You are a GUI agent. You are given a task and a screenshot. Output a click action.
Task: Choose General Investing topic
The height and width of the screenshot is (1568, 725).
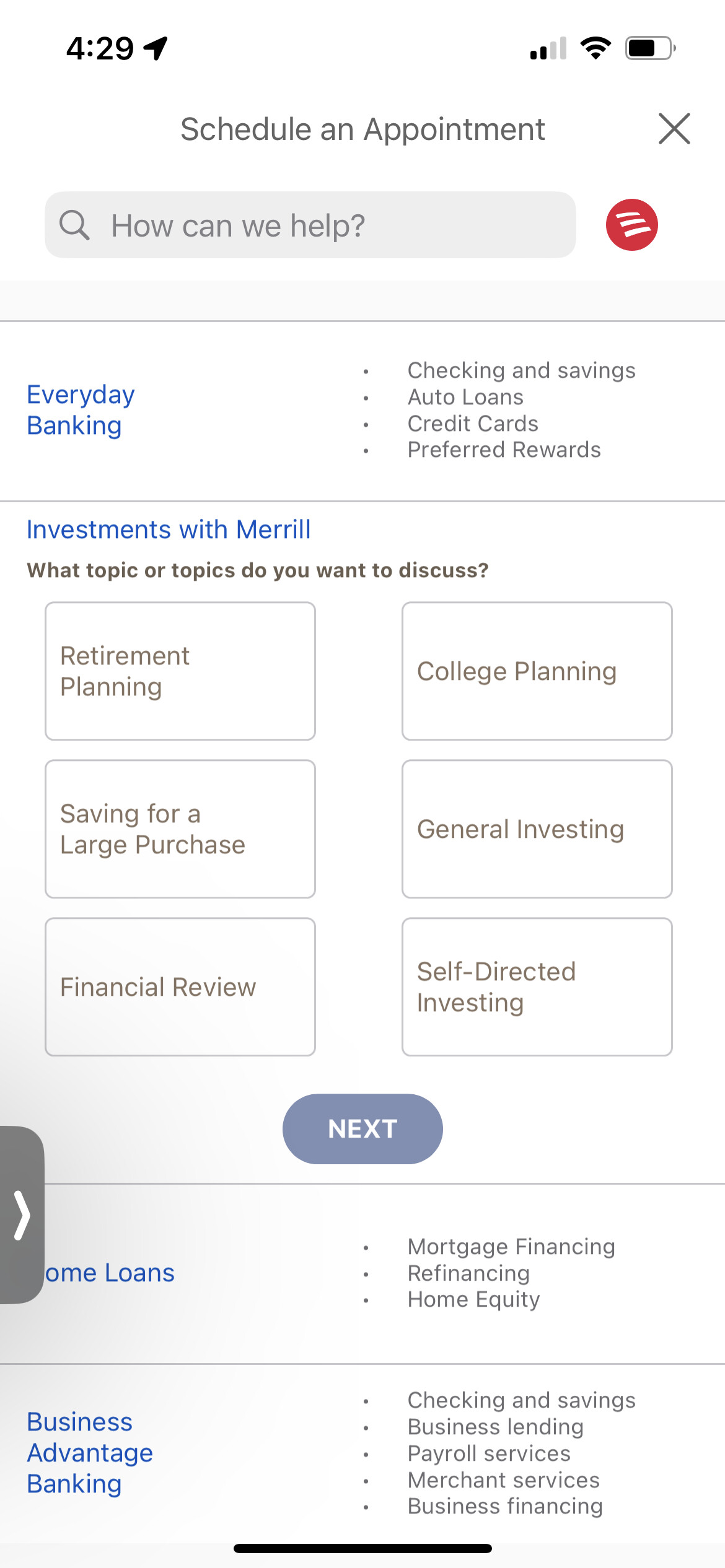click(537, 829)
